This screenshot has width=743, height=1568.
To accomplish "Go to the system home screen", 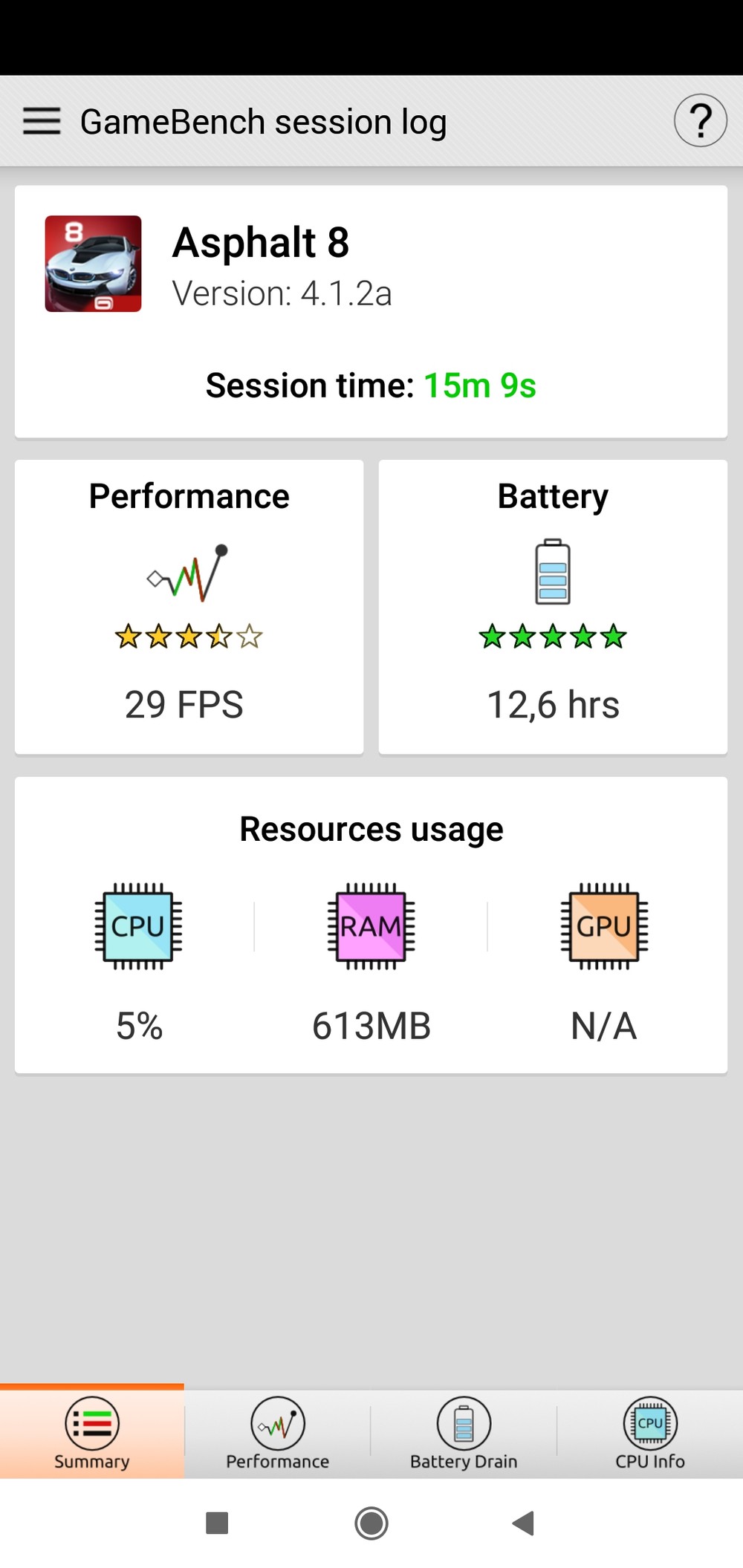I will click(371, 1523).
